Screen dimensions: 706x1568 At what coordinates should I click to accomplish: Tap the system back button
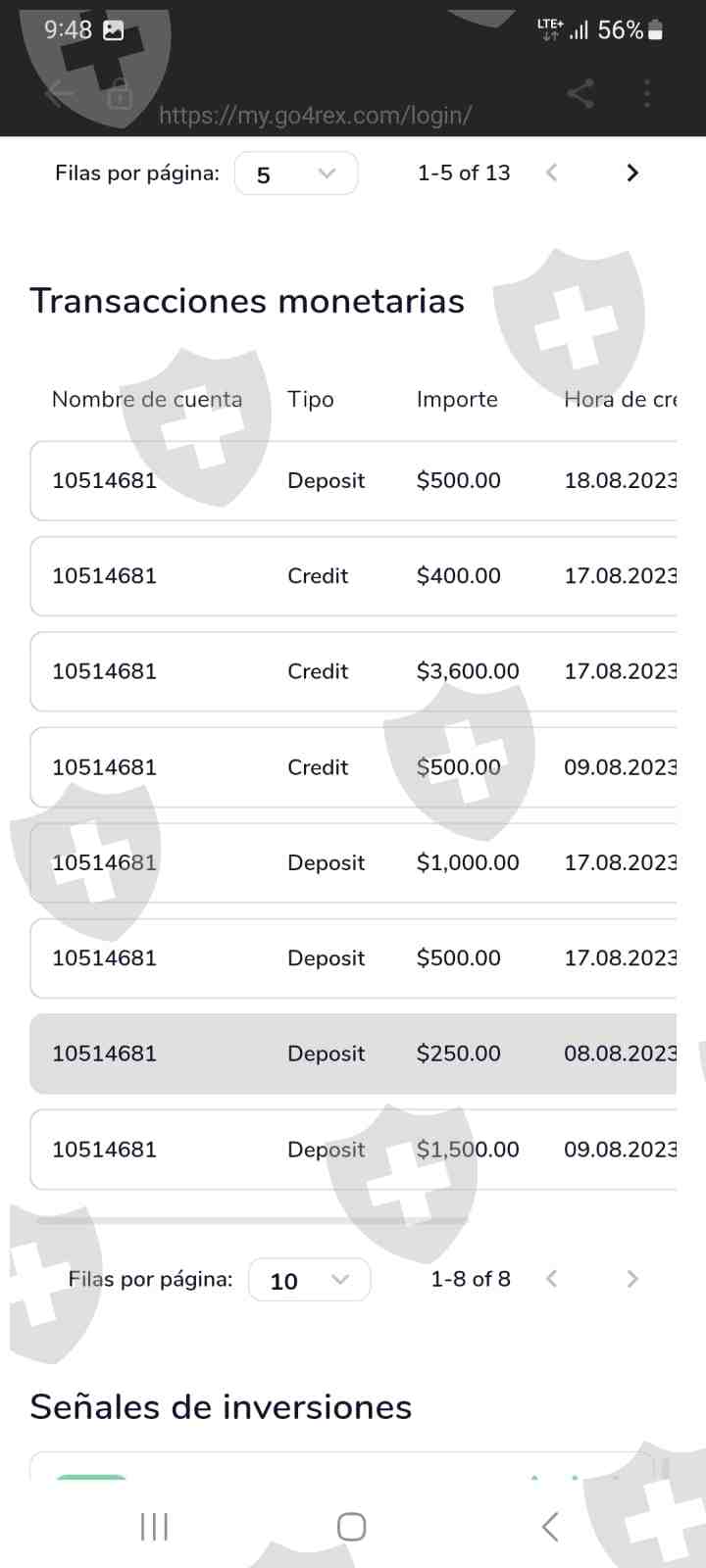pyautogui.click(x=550, y=1526)
